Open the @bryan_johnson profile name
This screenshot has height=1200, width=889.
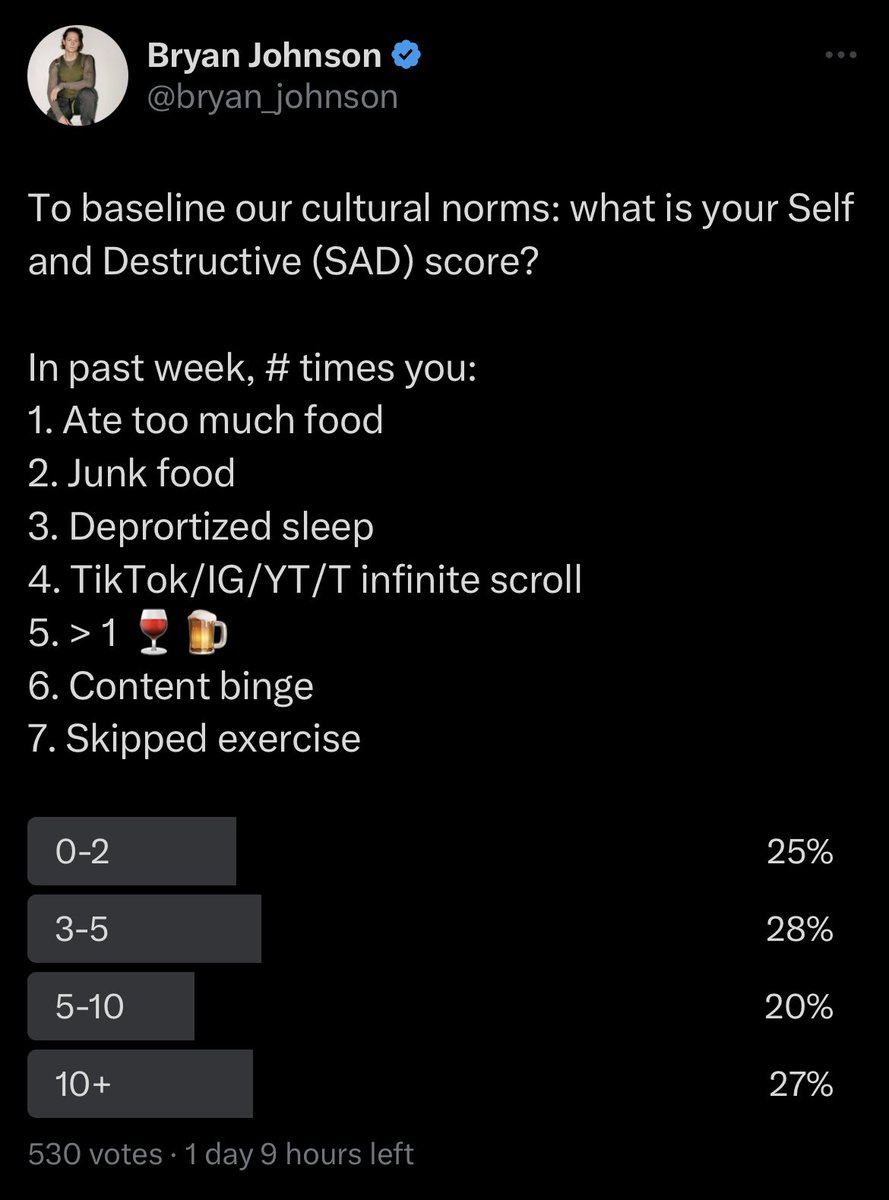point(272,96)
